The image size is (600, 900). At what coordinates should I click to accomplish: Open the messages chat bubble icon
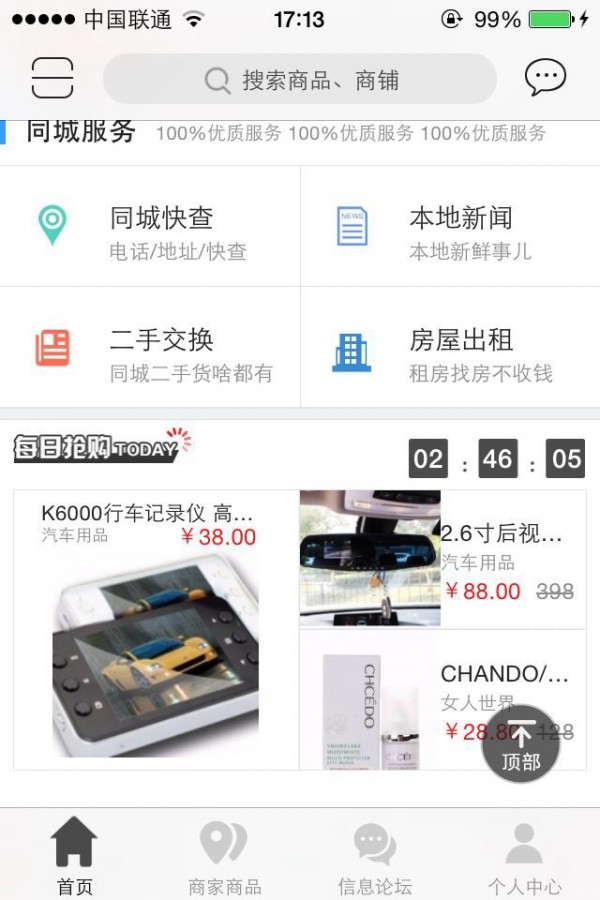[x=545, y=78]
